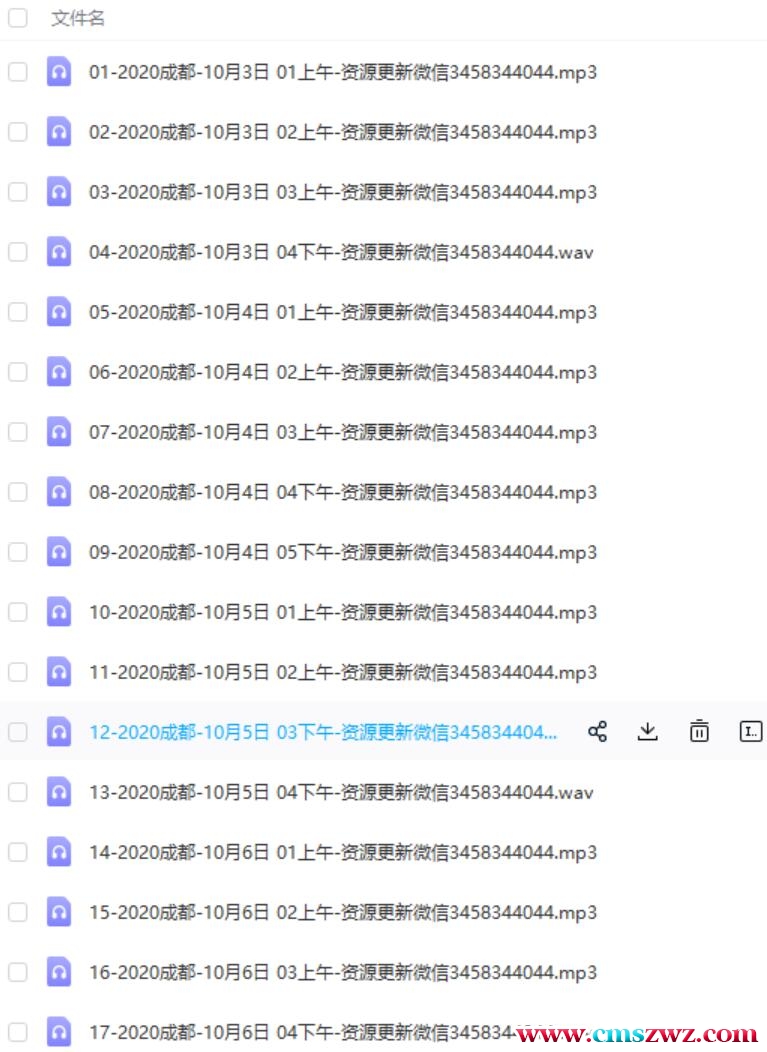The width and height of the screenshot is (767, 1052).
Task: Open file 15-2020成都-10月6日 02上午 mp3
Action: 342,912
